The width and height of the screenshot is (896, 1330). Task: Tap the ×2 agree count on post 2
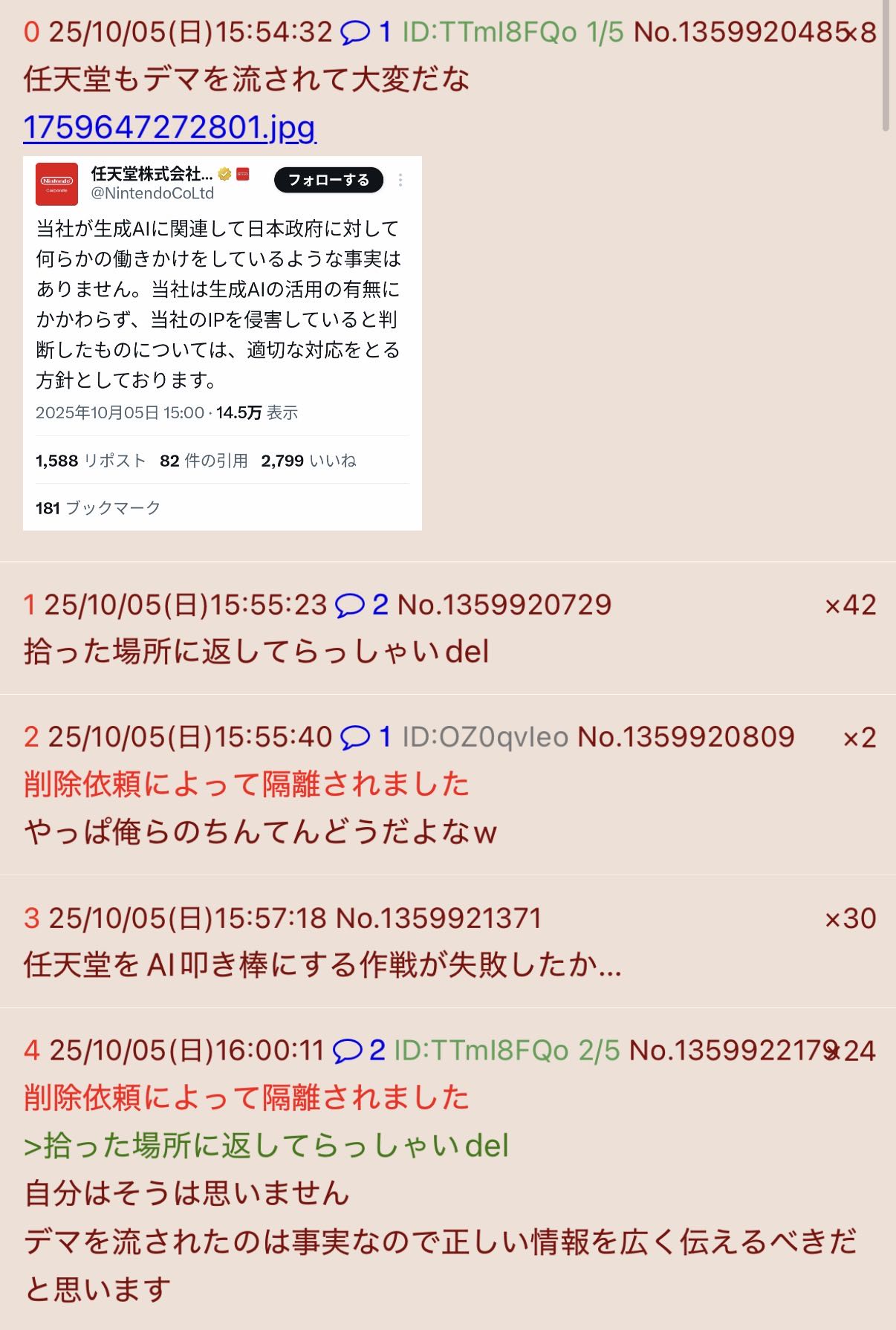point(859,738)
